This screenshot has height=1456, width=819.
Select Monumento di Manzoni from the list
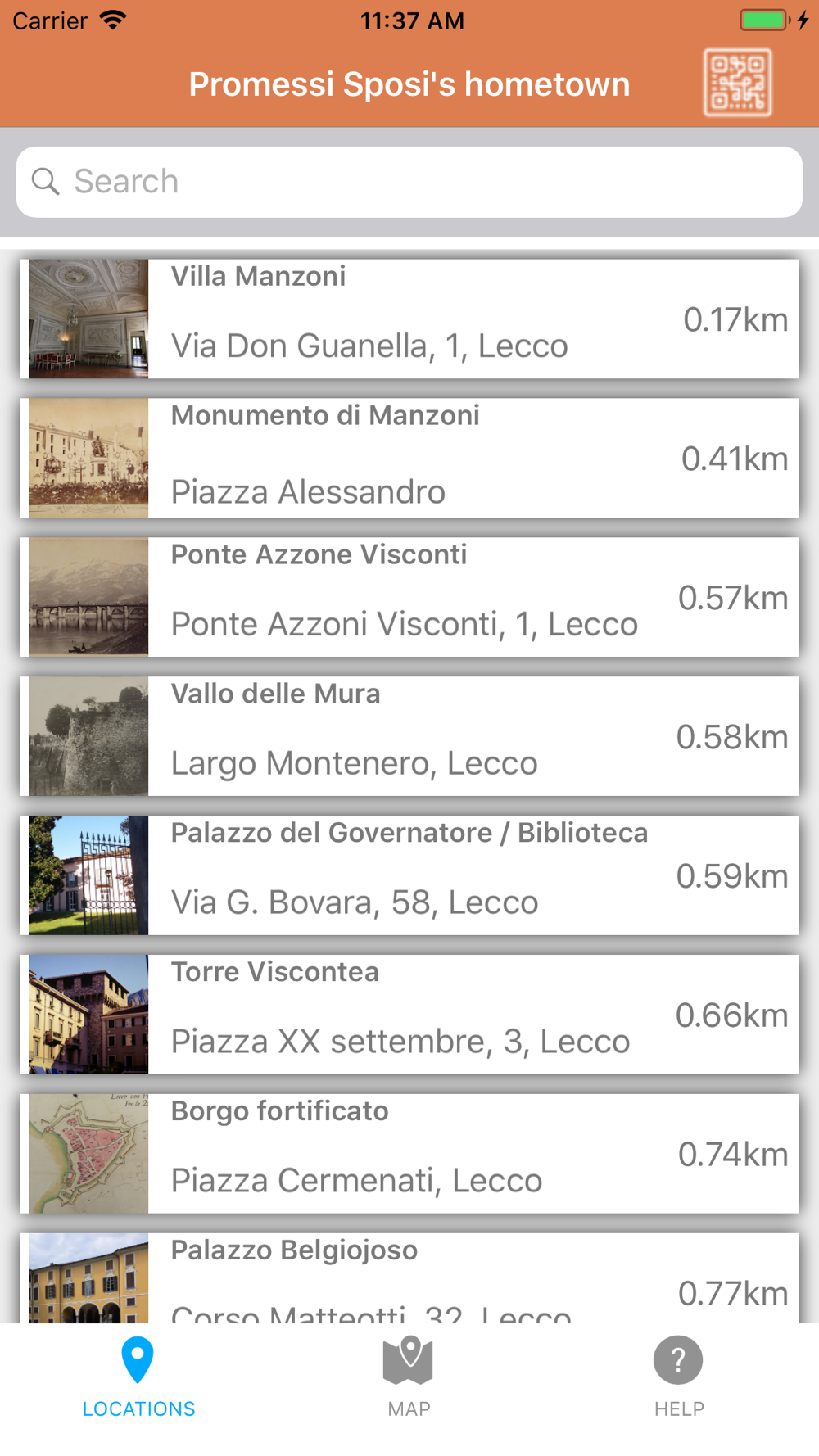[x=409, y=458]
